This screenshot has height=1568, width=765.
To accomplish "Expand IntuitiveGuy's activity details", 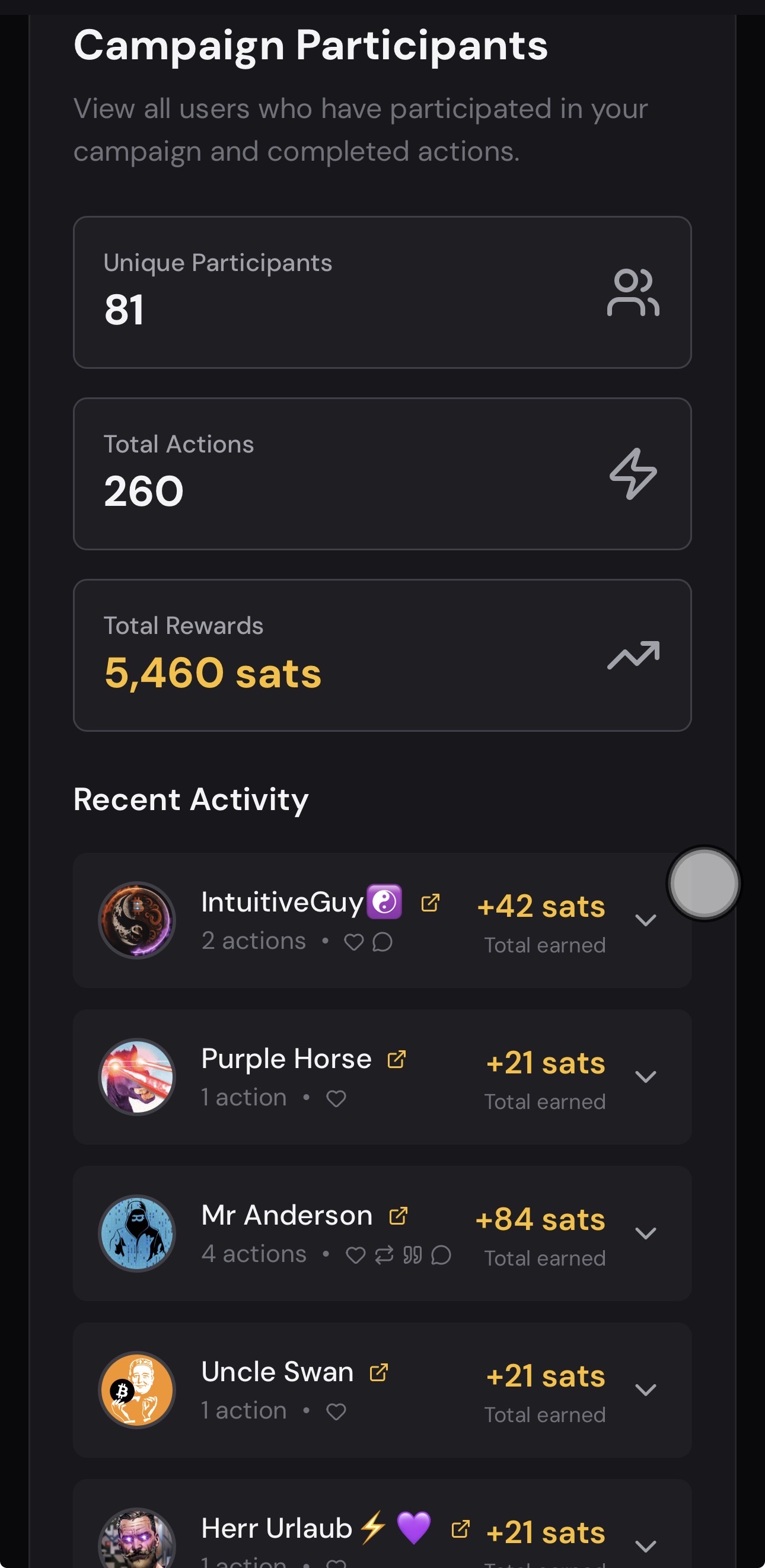I will [x=645, y=920].
